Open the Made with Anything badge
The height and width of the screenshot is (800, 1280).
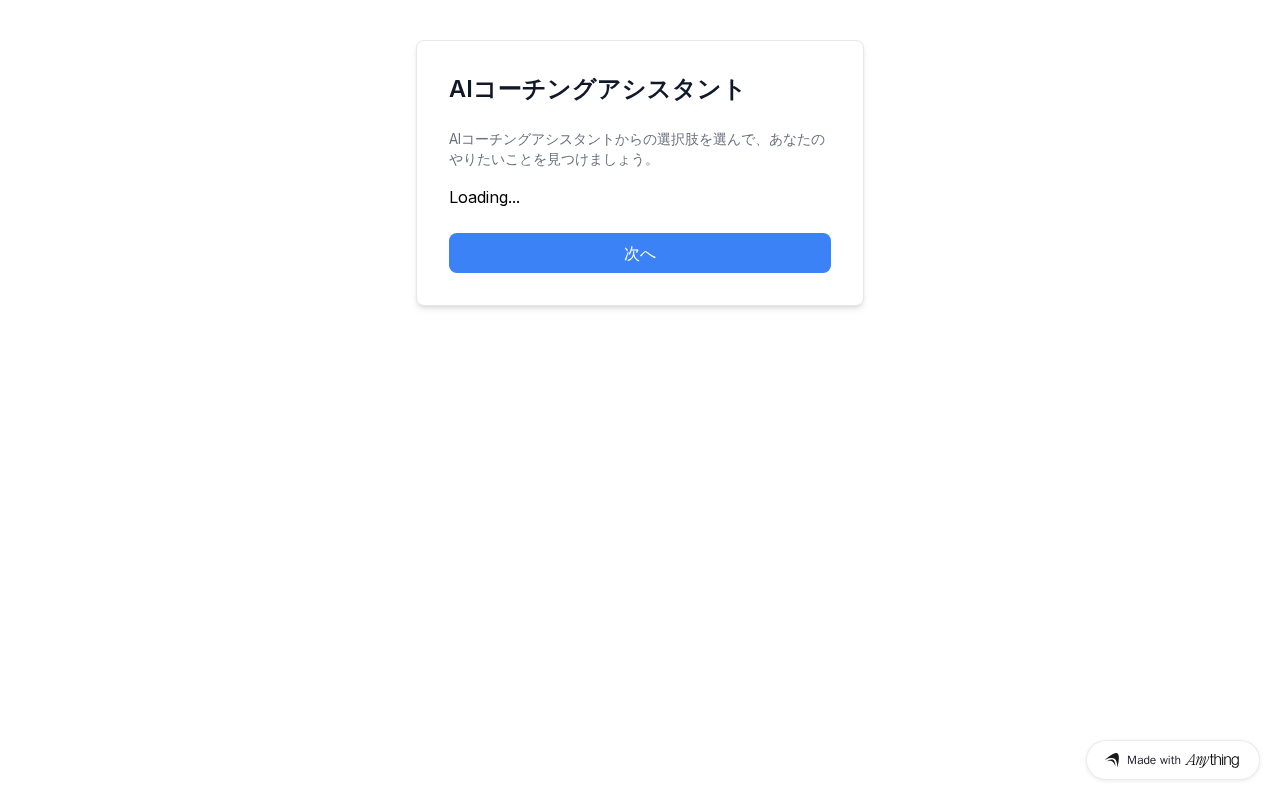point(1172,760)
